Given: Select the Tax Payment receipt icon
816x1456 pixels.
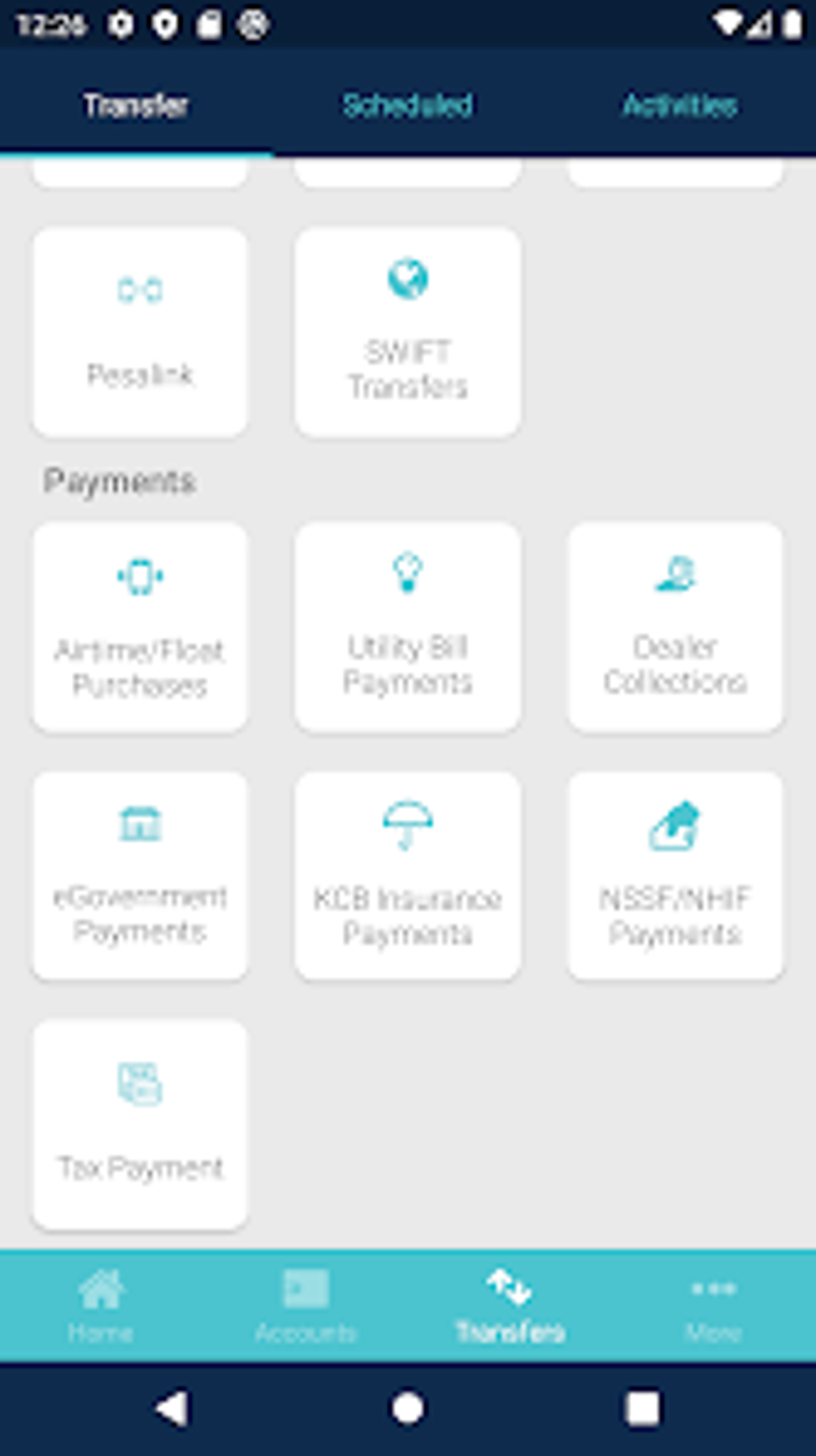Looking at the screenshot, I should (139, 1085).
